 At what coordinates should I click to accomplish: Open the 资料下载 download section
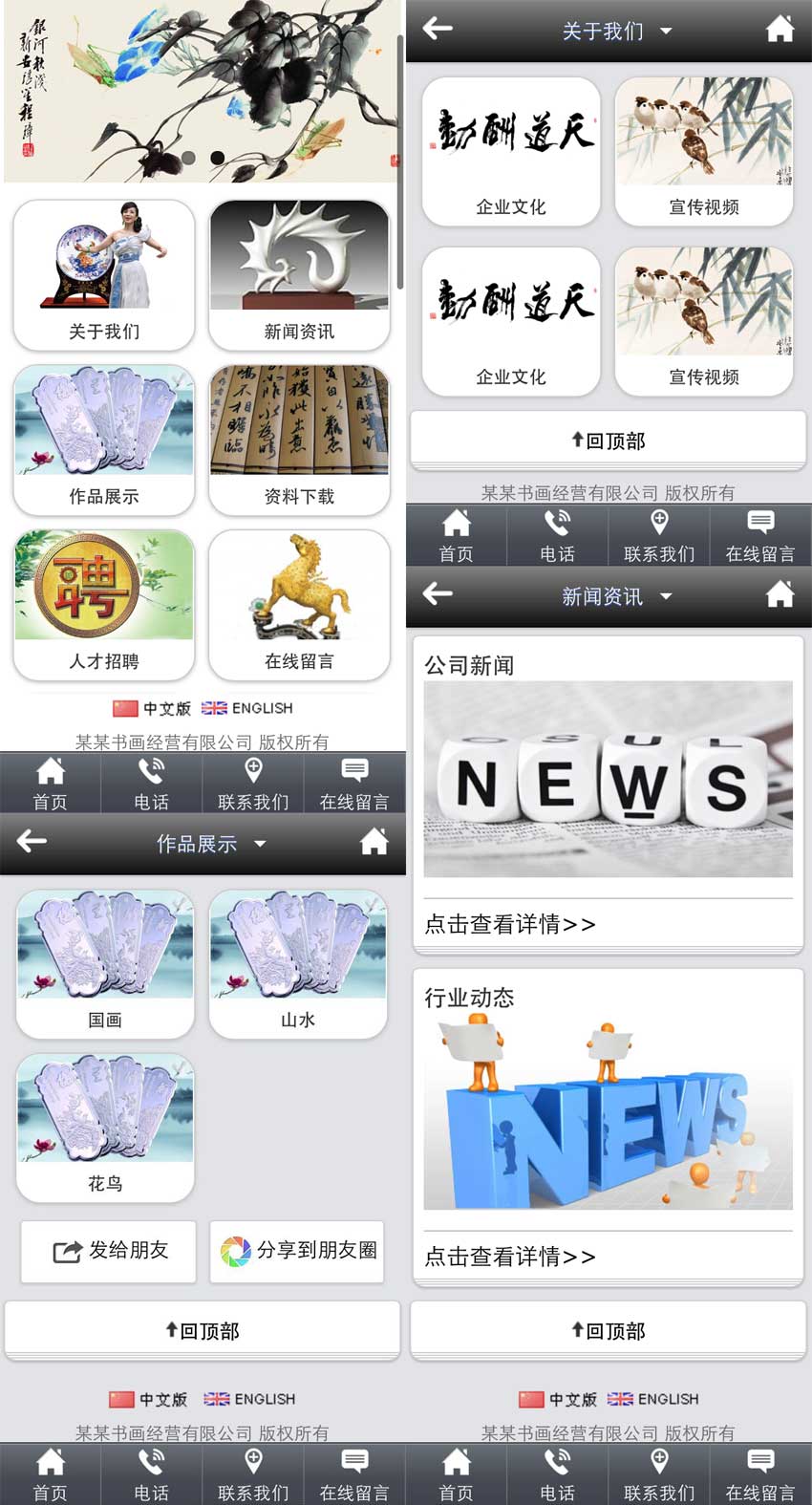299,441
